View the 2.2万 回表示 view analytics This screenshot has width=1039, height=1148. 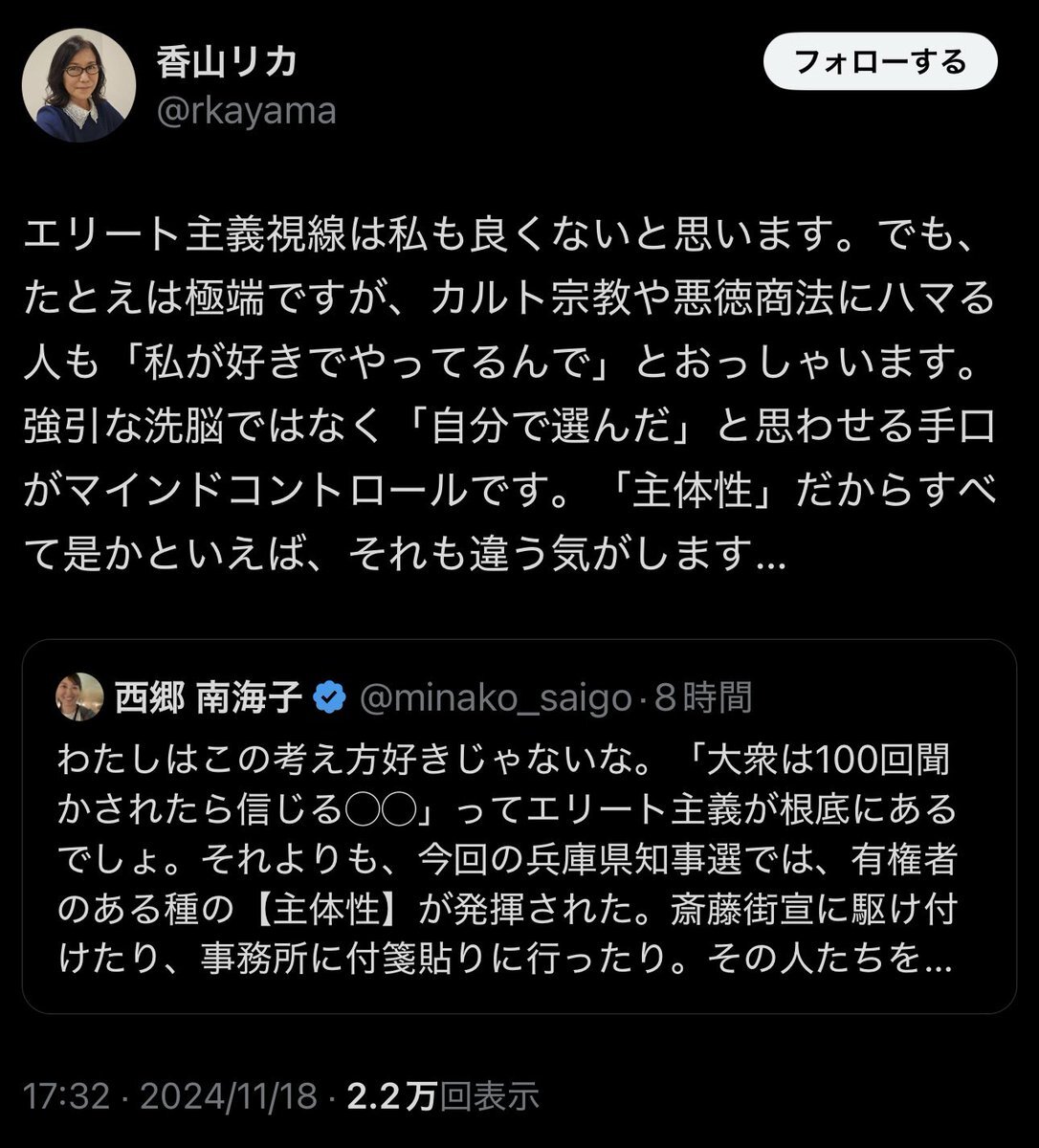443,1095
